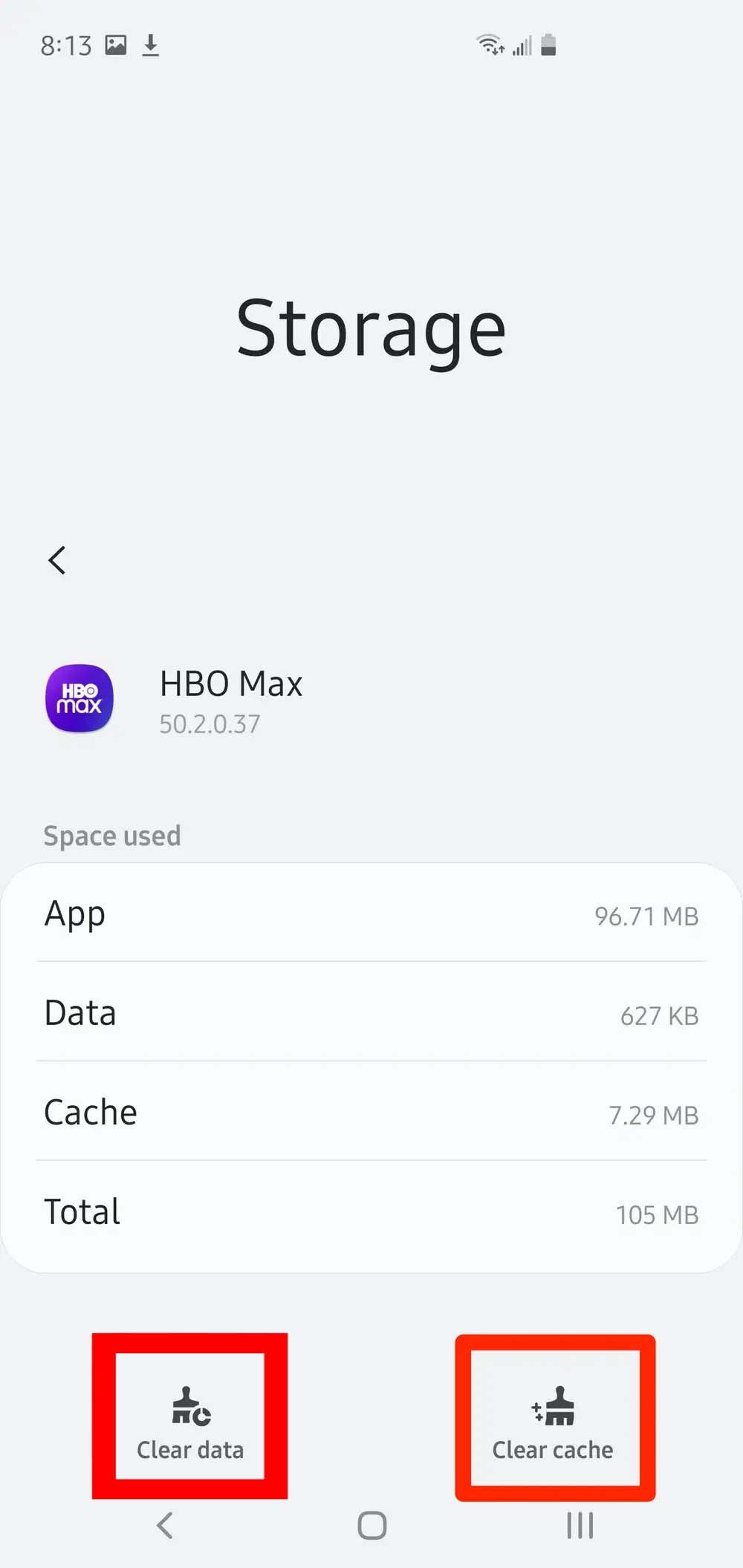Select the Data storage row
The width and height of the screenshot is (743, 1568).
[x=371, y=1014]
